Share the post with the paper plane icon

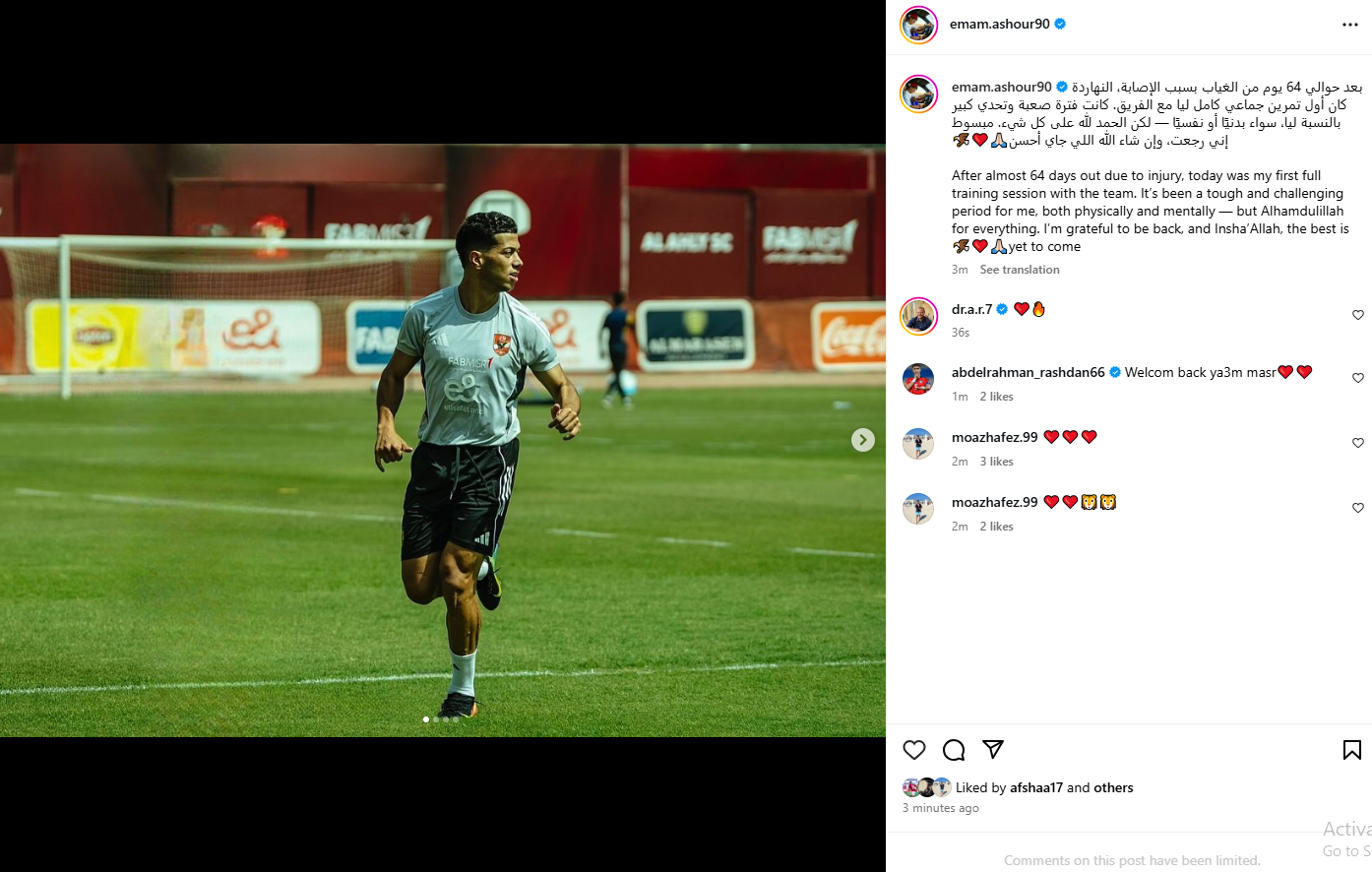coord(993,750)
